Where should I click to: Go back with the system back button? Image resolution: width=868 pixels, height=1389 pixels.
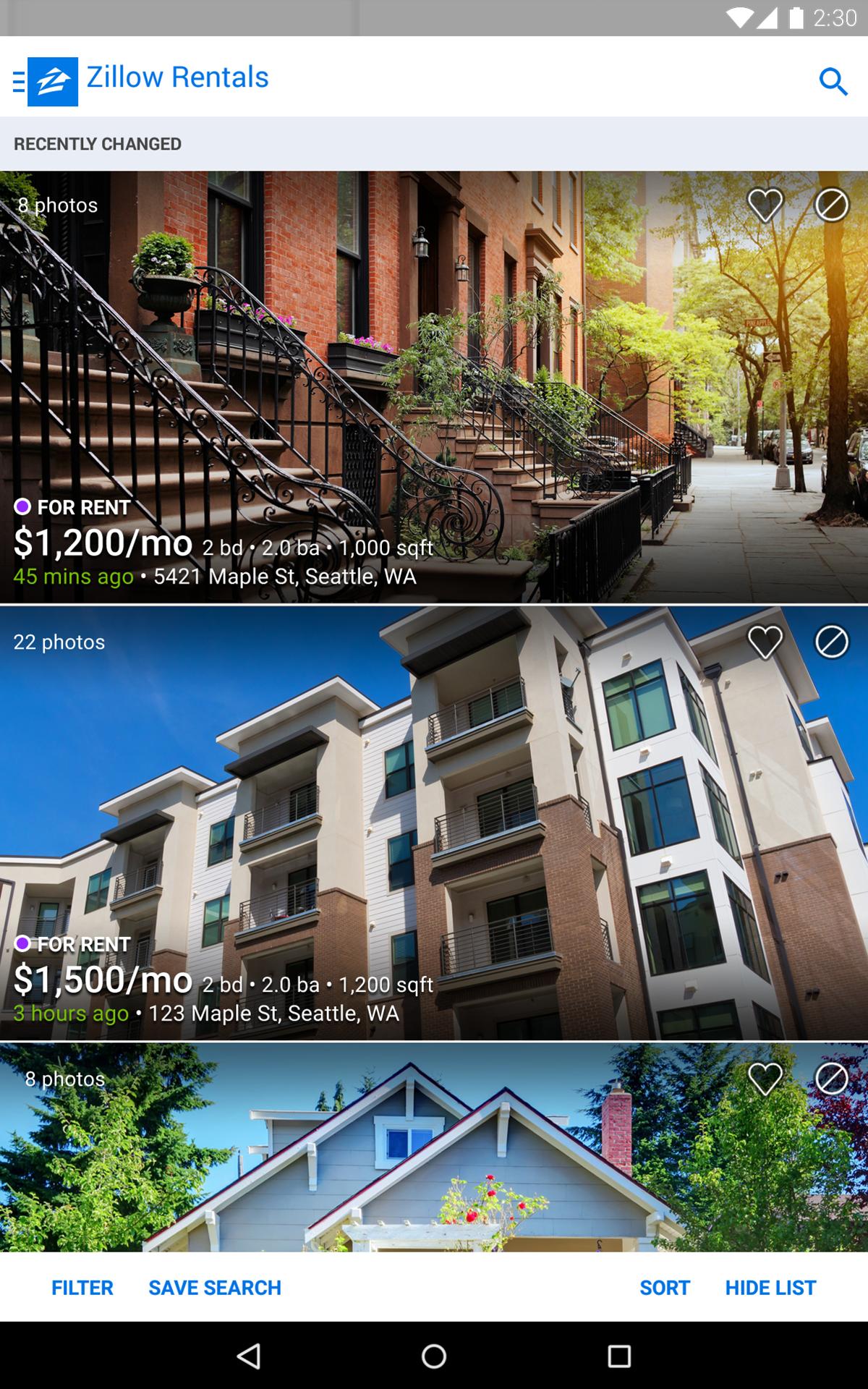pyautogui.click(x=249, y=1356)
